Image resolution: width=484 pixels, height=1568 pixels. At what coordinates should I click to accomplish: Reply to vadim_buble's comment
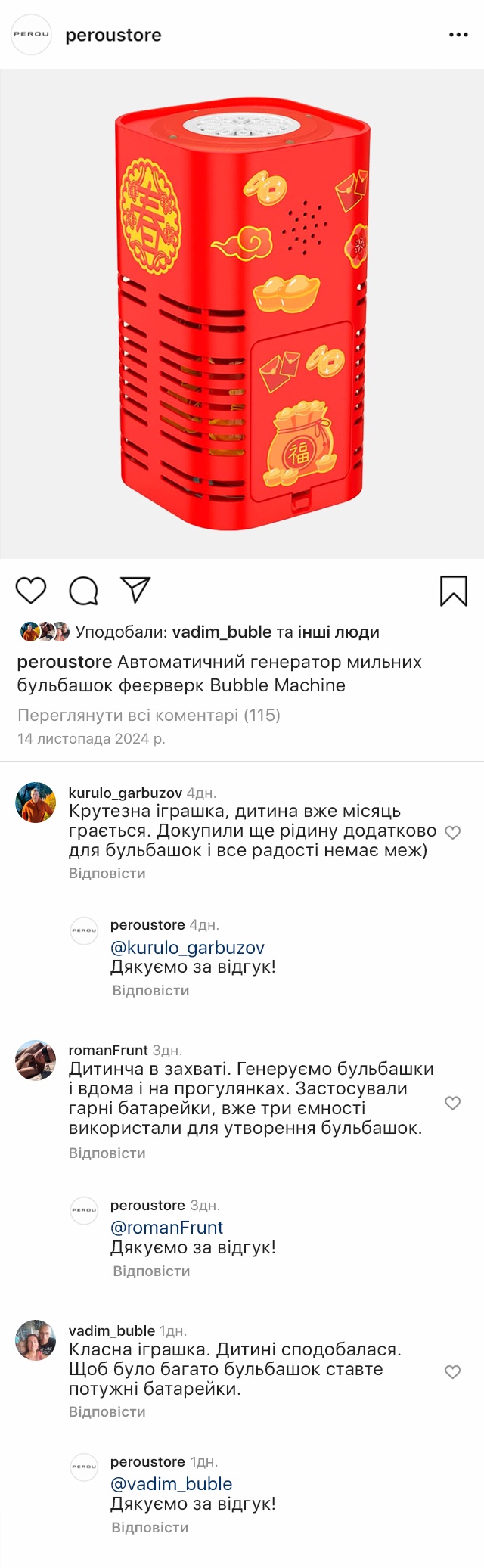107,1411
